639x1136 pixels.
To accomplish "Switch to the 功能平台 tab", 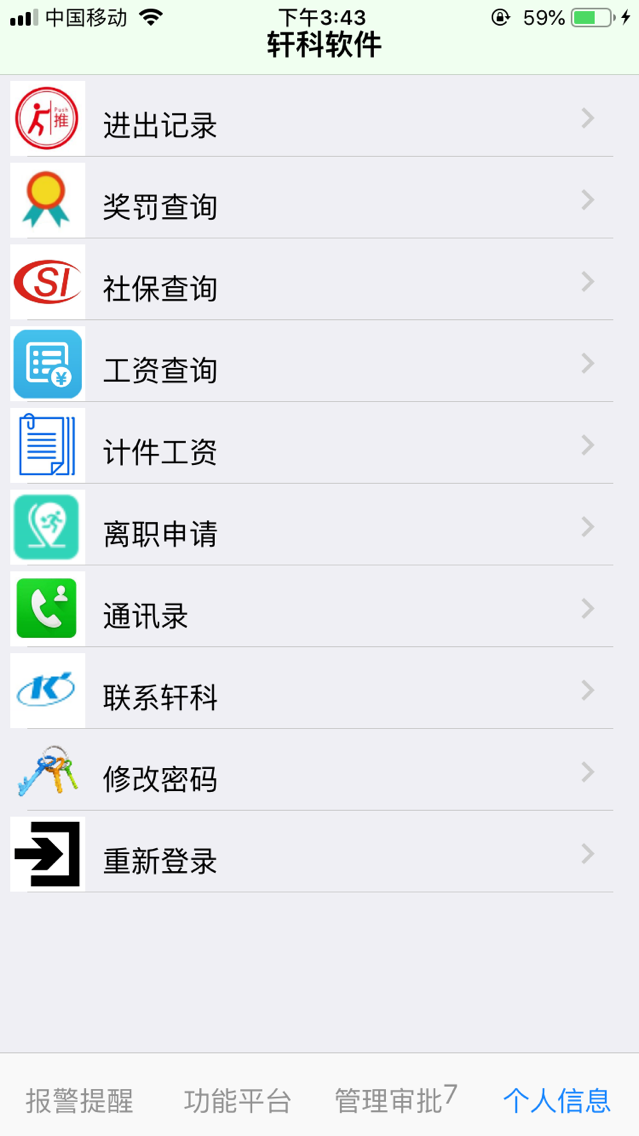I will 238,1100.
